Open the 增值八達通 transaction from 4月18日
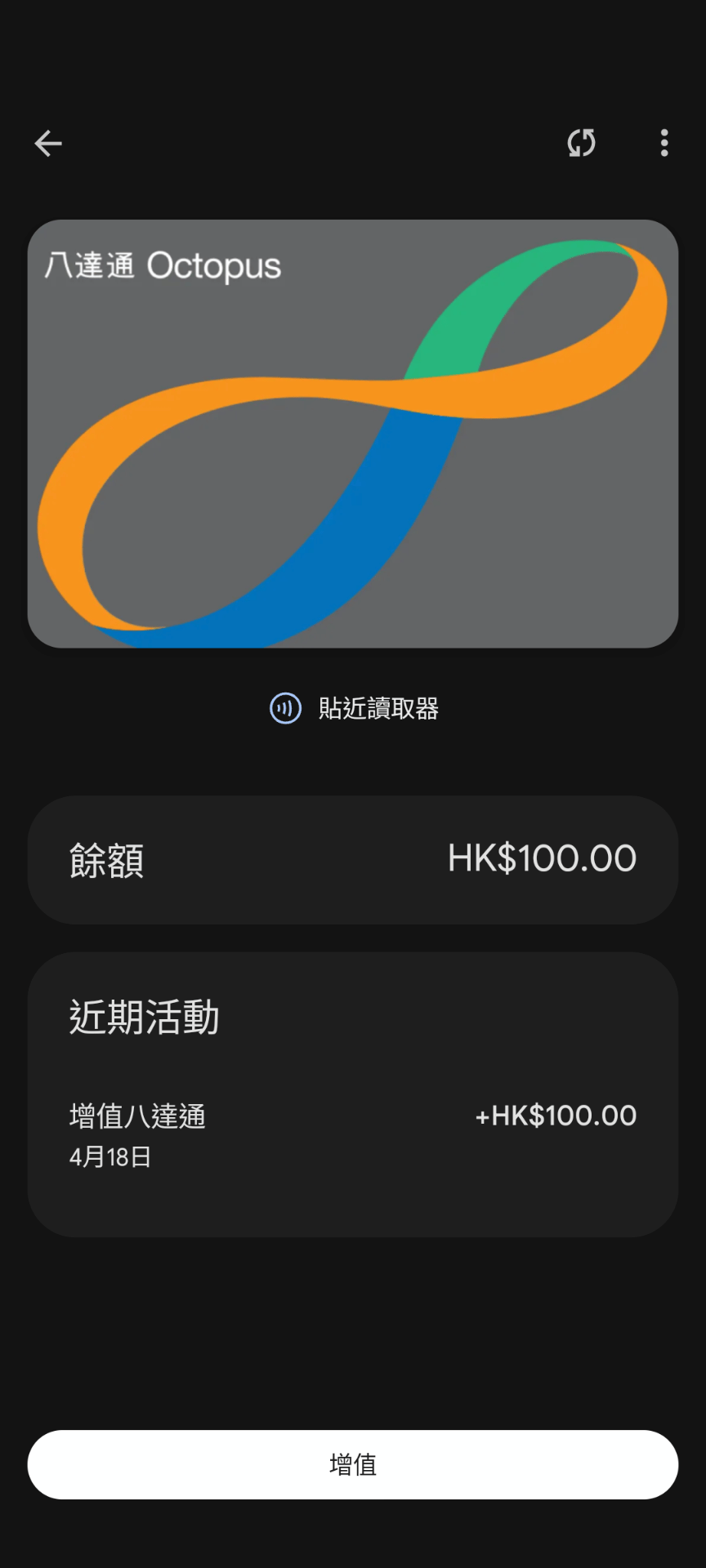 pos(353,1136)
